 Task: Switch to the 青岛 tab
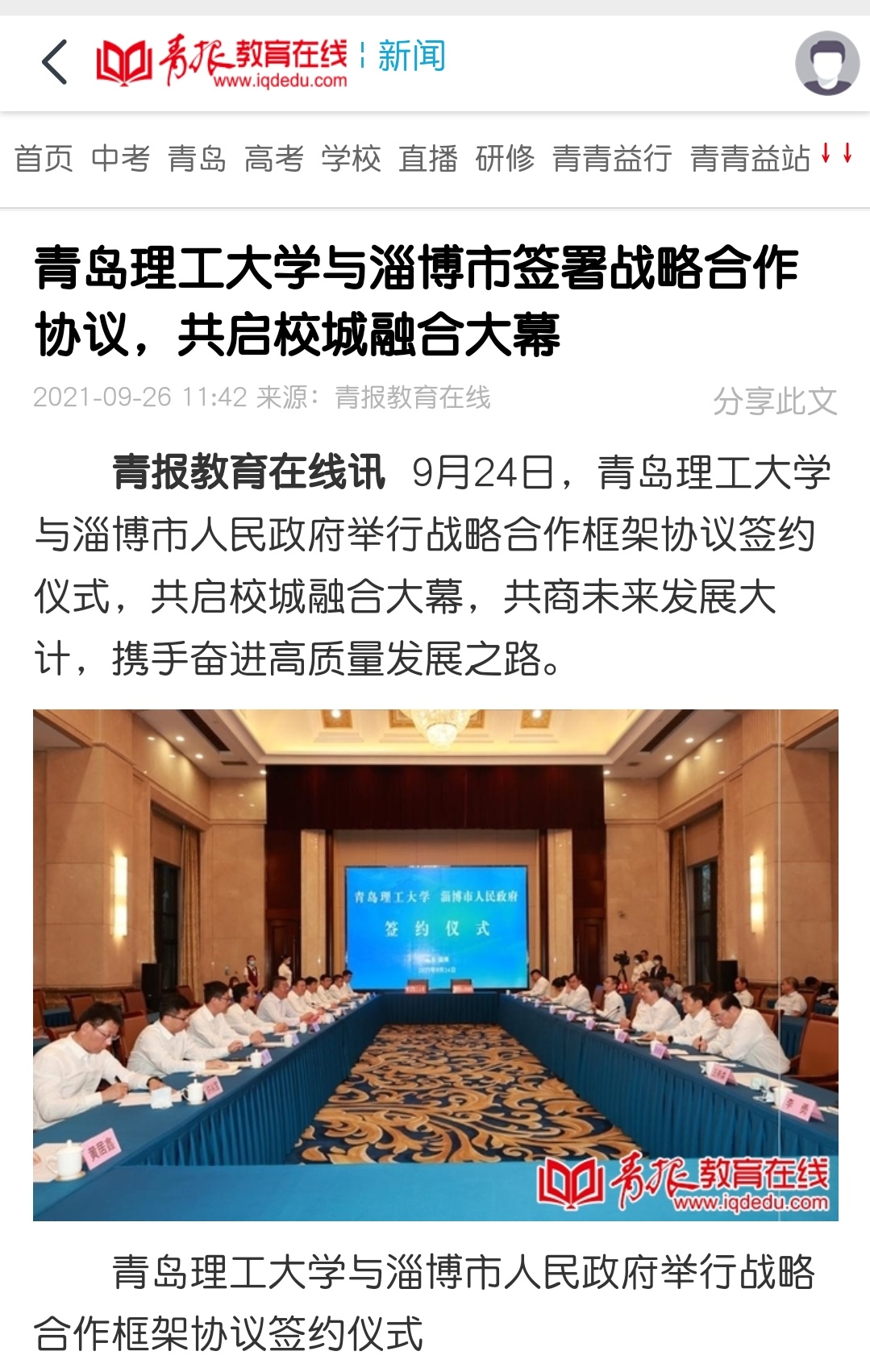pyautogui.click(x=198, y=158)
